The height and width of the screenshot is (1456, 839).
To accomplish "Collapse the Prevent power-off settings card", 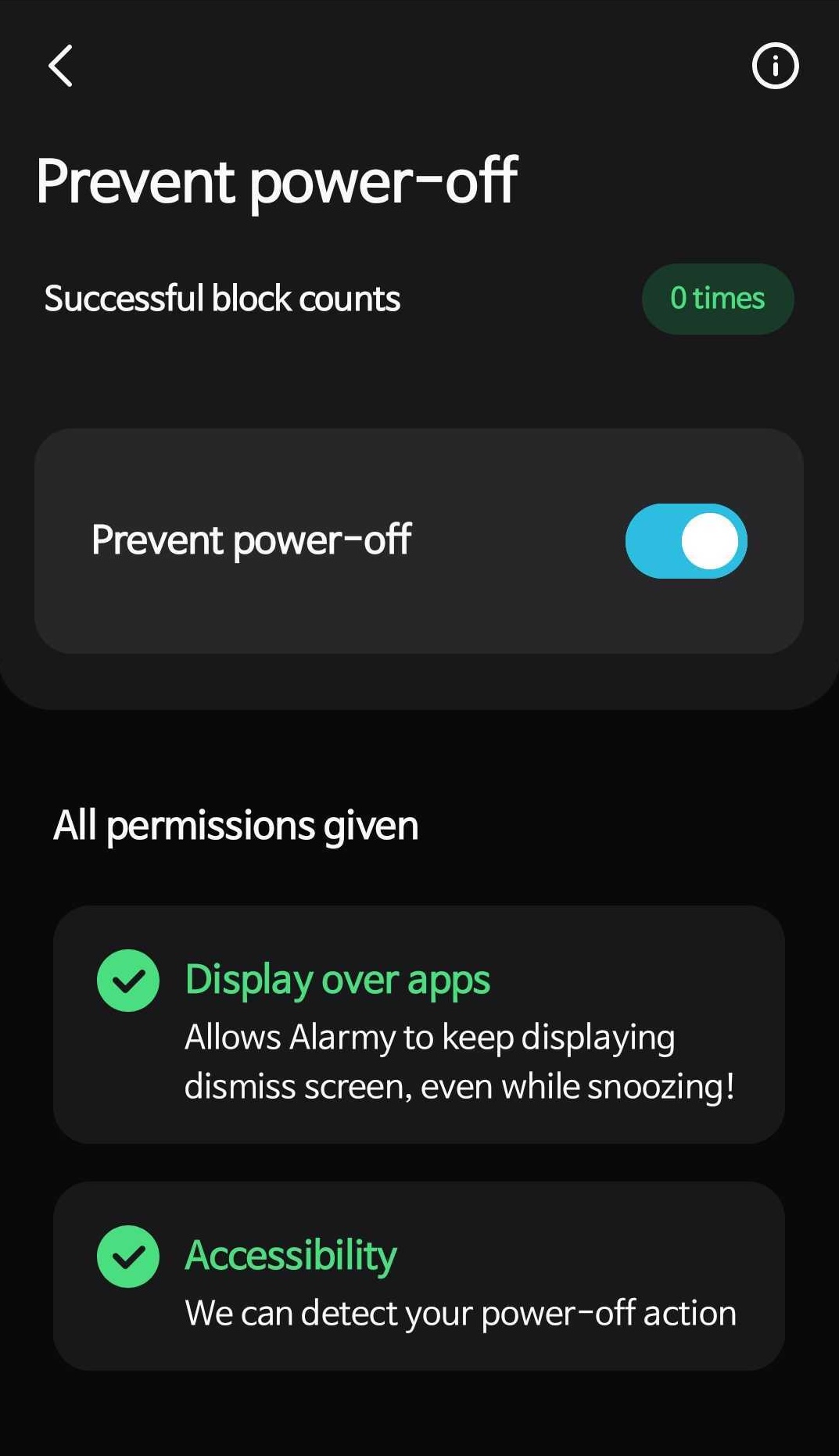I will pos(418,541).
